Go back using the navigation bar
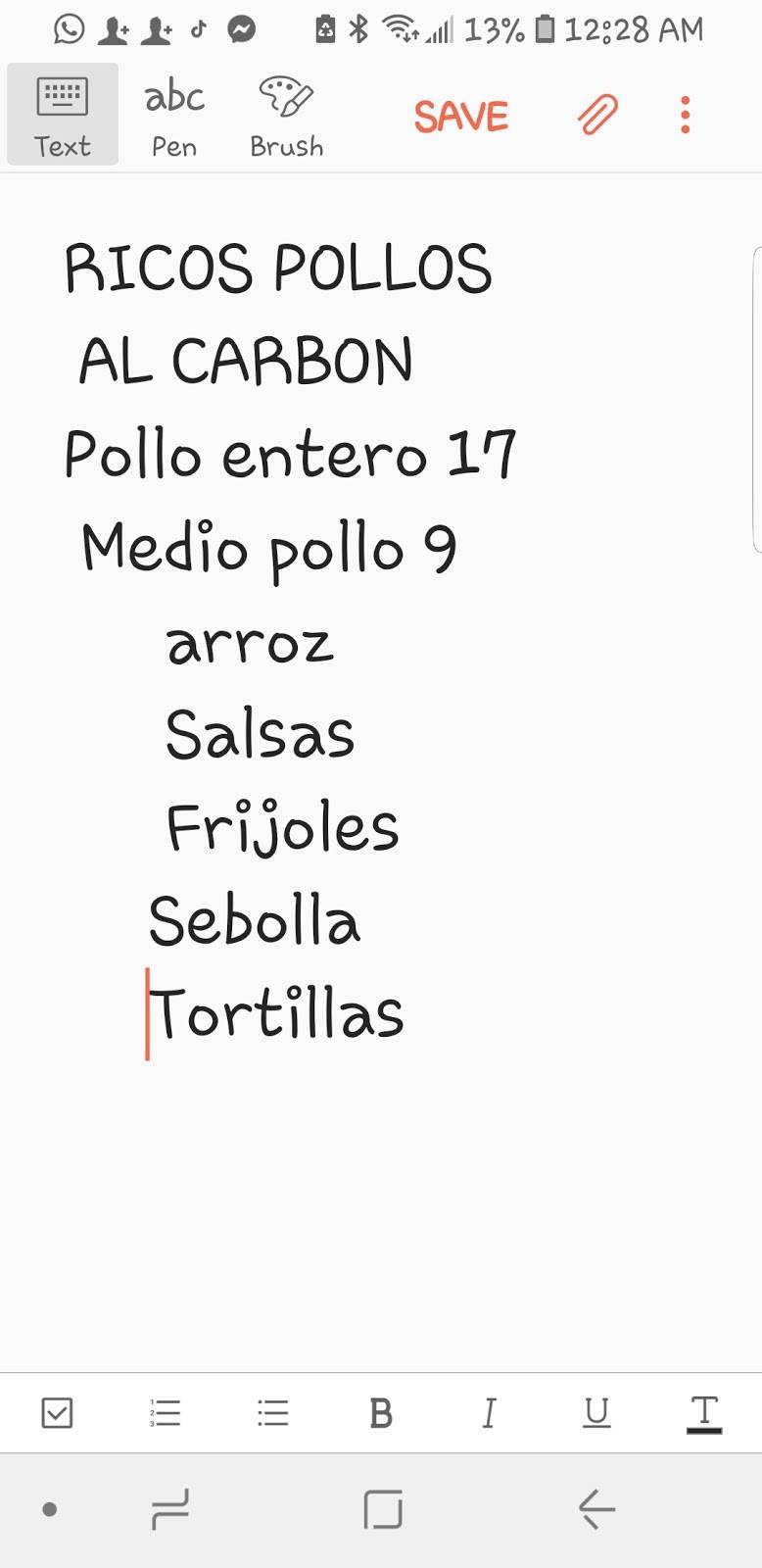This screenshot has width=762, height=1568. (596, 1509)
